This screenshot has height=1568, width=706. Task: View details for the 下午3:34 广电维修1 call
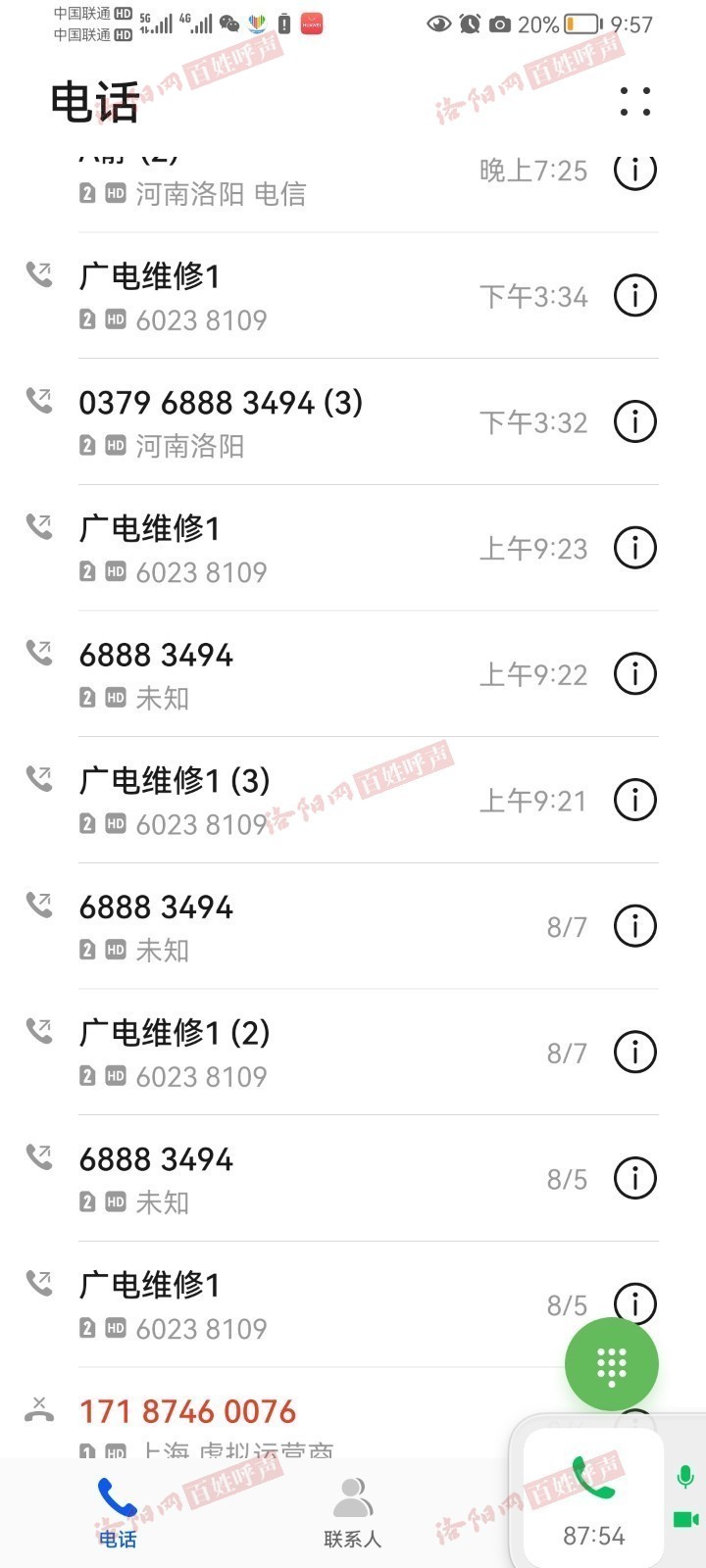(x=634, y=295)
